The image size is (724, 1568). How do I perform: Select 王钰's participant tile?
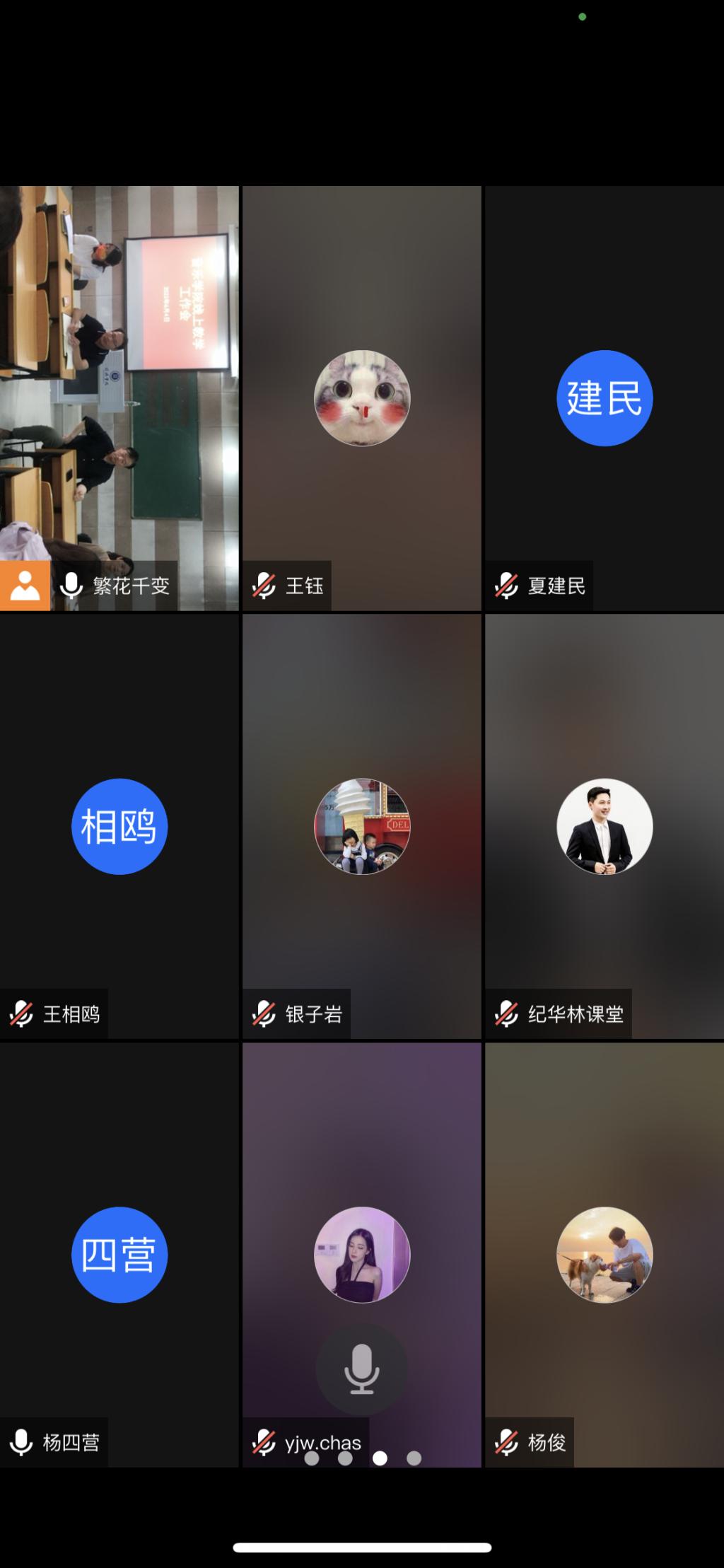pyautogui.click(x=361, y=397)
